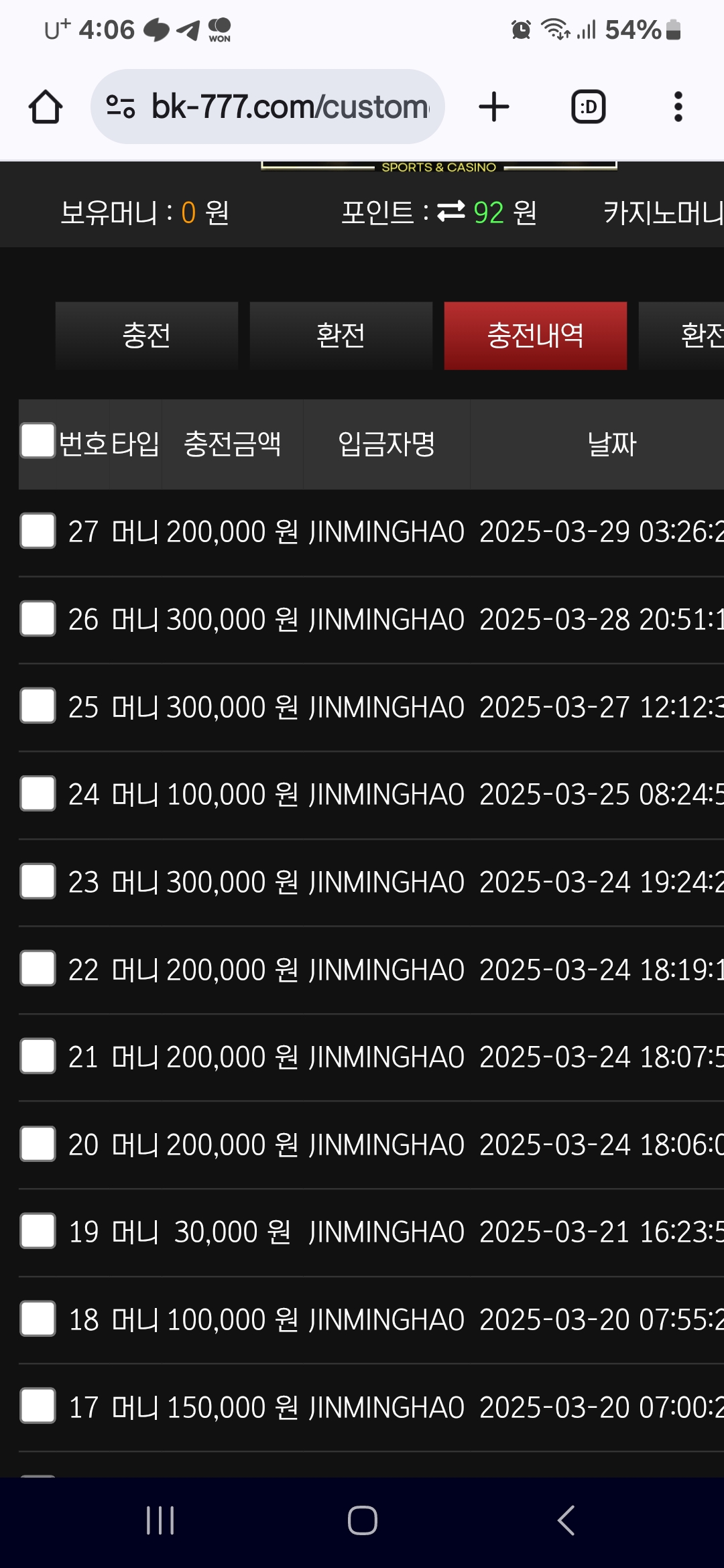Check the select-all checkbox in the header
The height and width of the screenshot is (1568, 724).
pos(38,441)
